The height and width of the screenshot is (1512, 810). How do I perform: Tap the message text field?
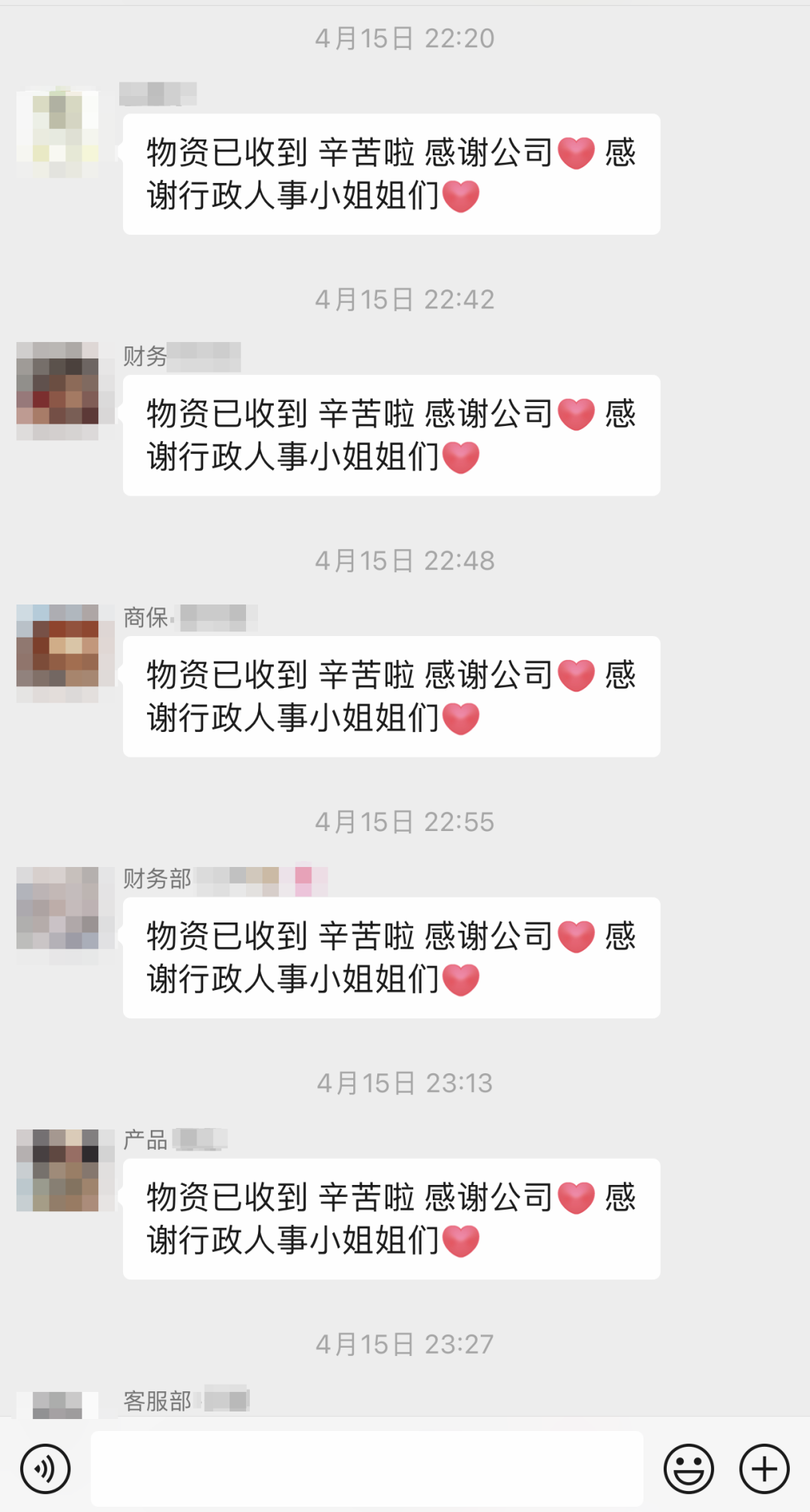(367, 1468)
